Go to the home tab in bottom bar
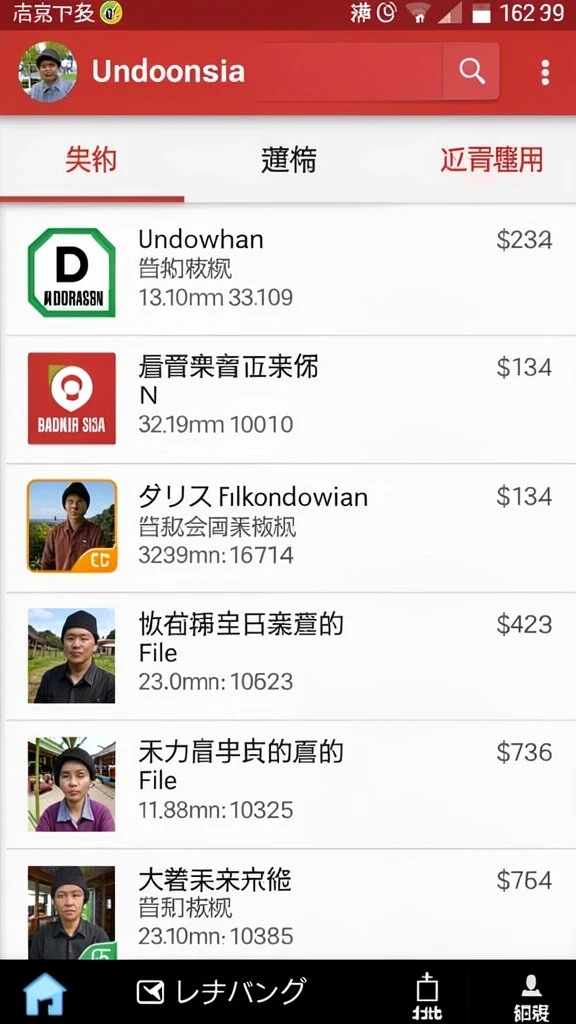 [45, 993]
